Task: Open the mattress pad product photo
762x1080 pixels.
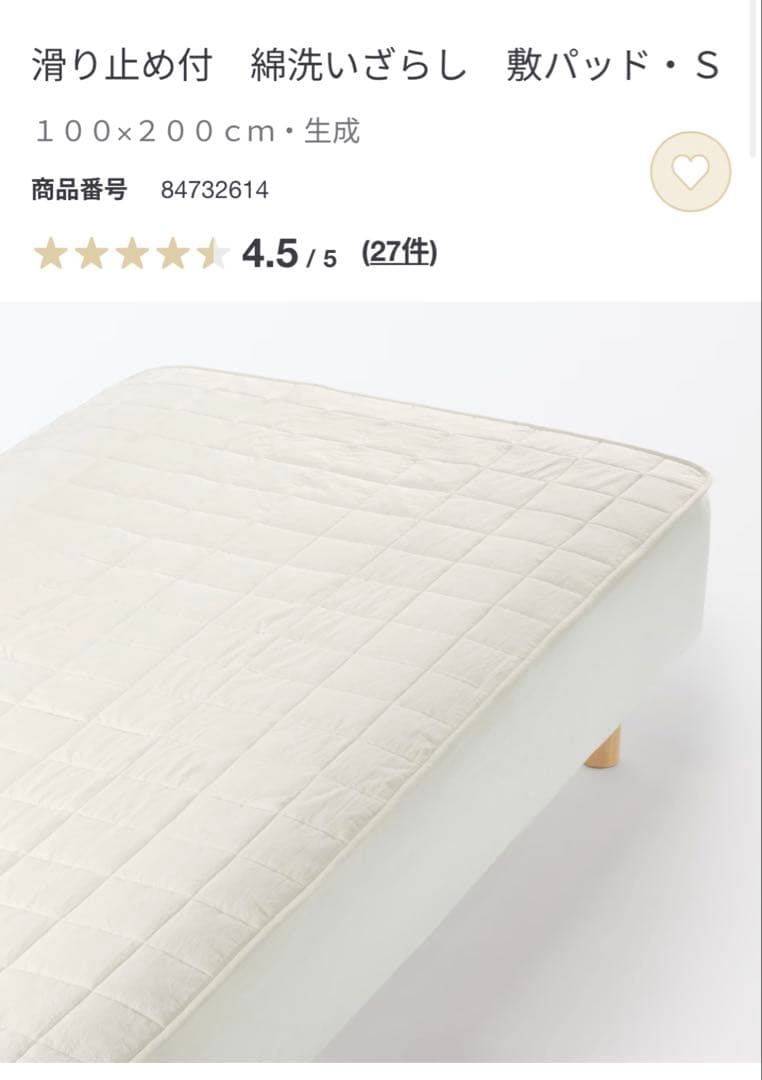Action: click(380, 680)
